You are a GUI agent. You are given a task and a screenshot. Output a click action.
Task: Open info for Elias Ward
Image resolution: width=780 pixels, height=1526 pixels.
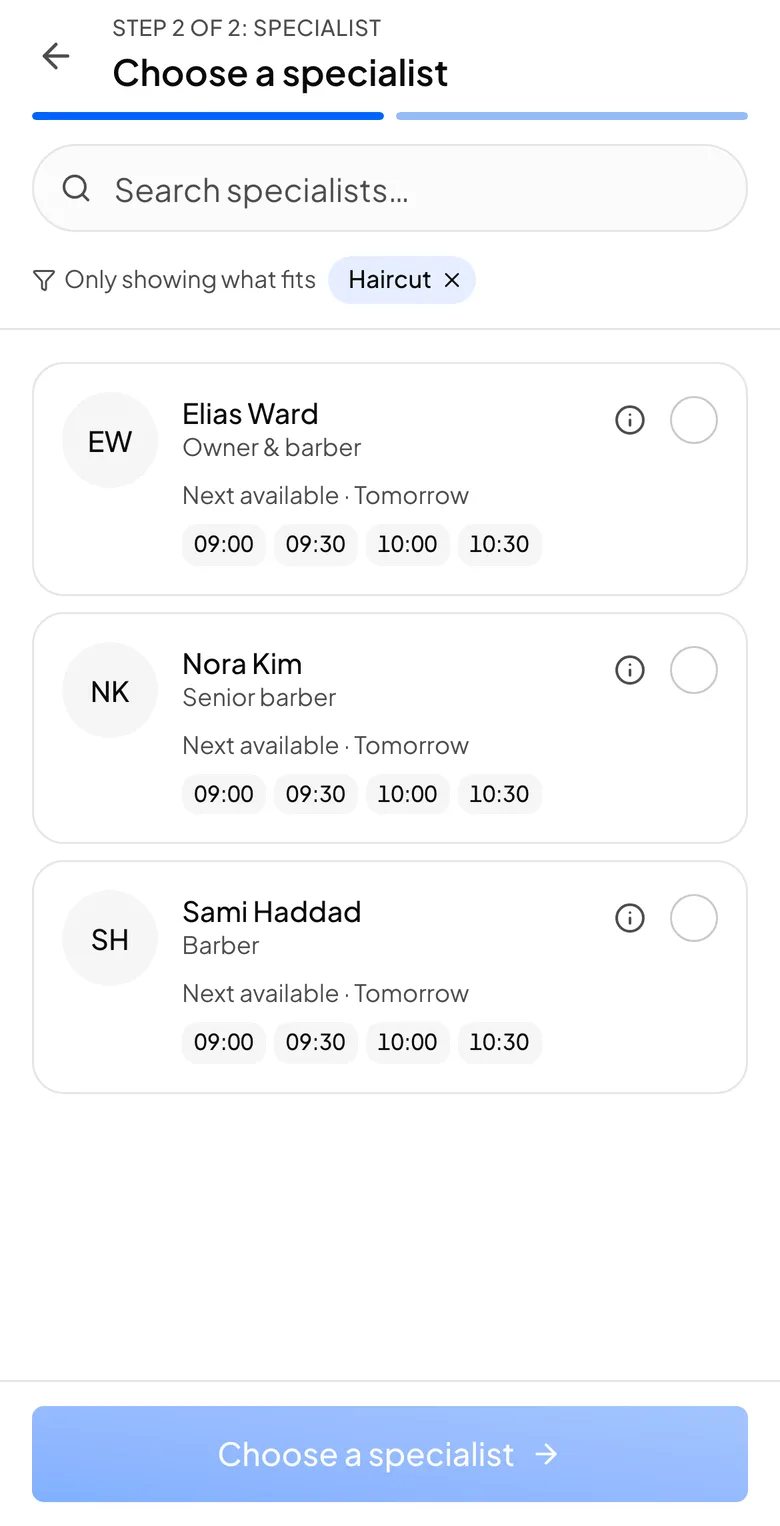pyautogui.click(x=630, y=421)
